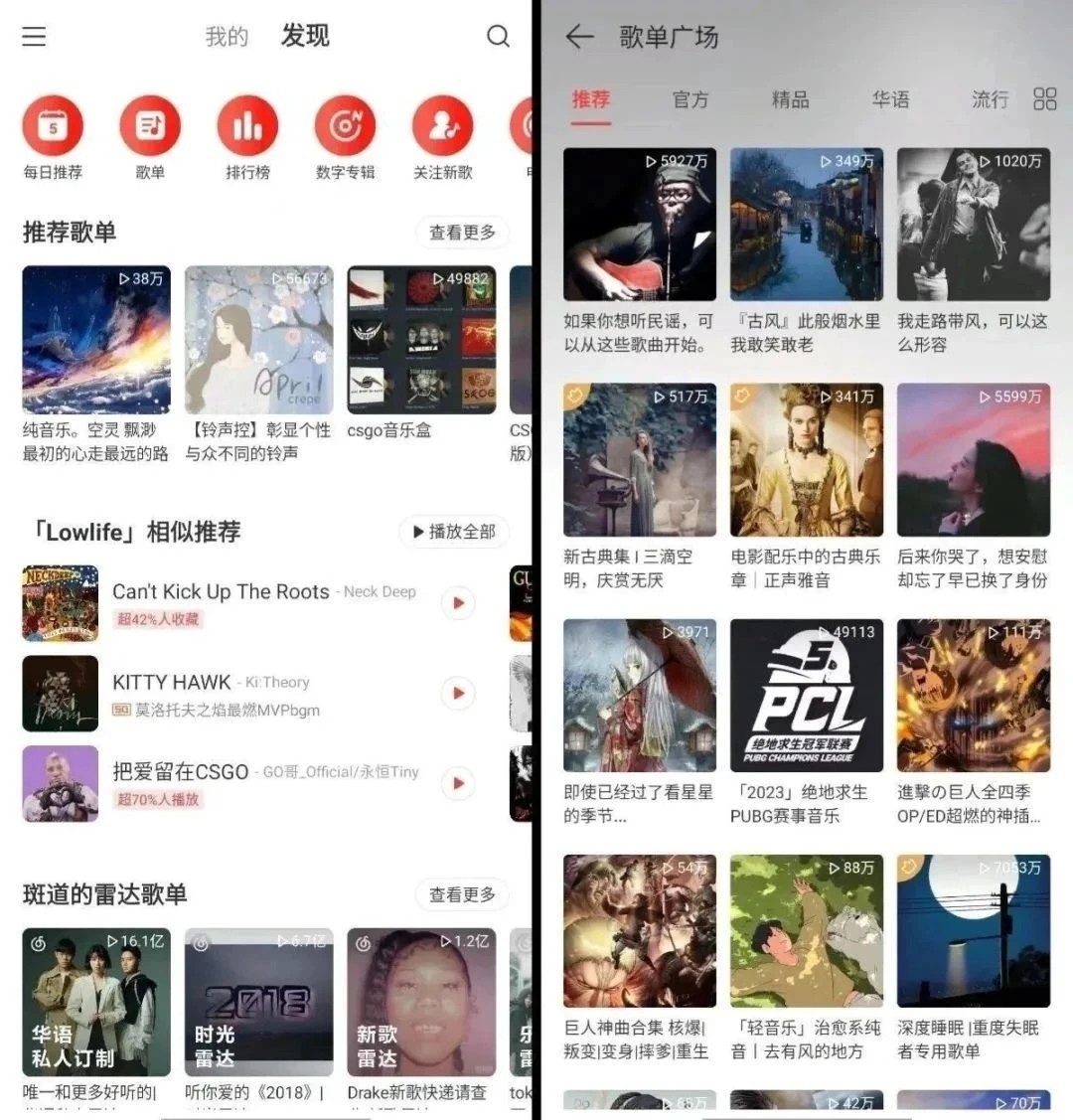This screenshot has height=1120, width=1073.
Task: Play Can't Kick Up The Roots
Action: coord(458,603)
